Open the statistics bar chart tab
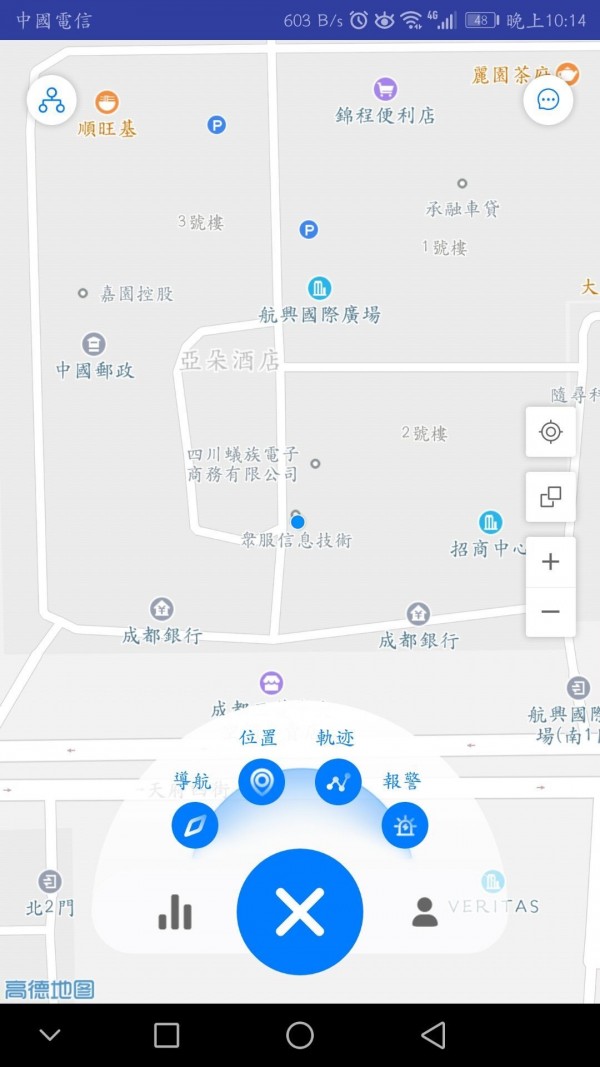Viewport: 600px width, 1067px height. click(x=175, y=911)
